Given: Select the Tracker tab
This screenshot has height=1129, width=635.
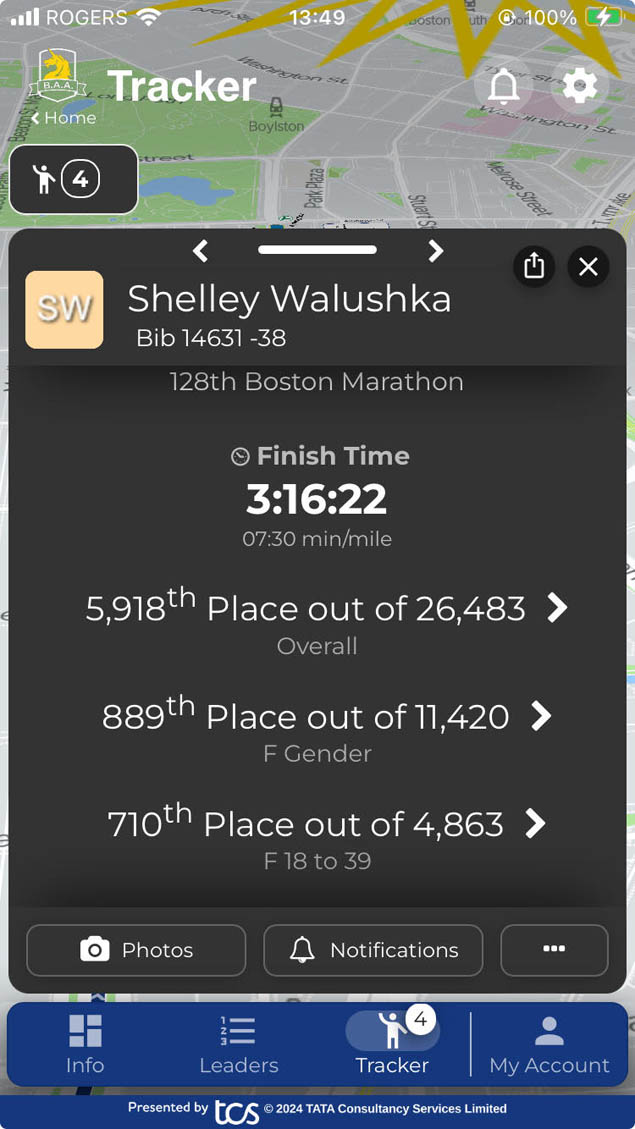Looking at the screenshot, I should click(x=392, y=1044).
